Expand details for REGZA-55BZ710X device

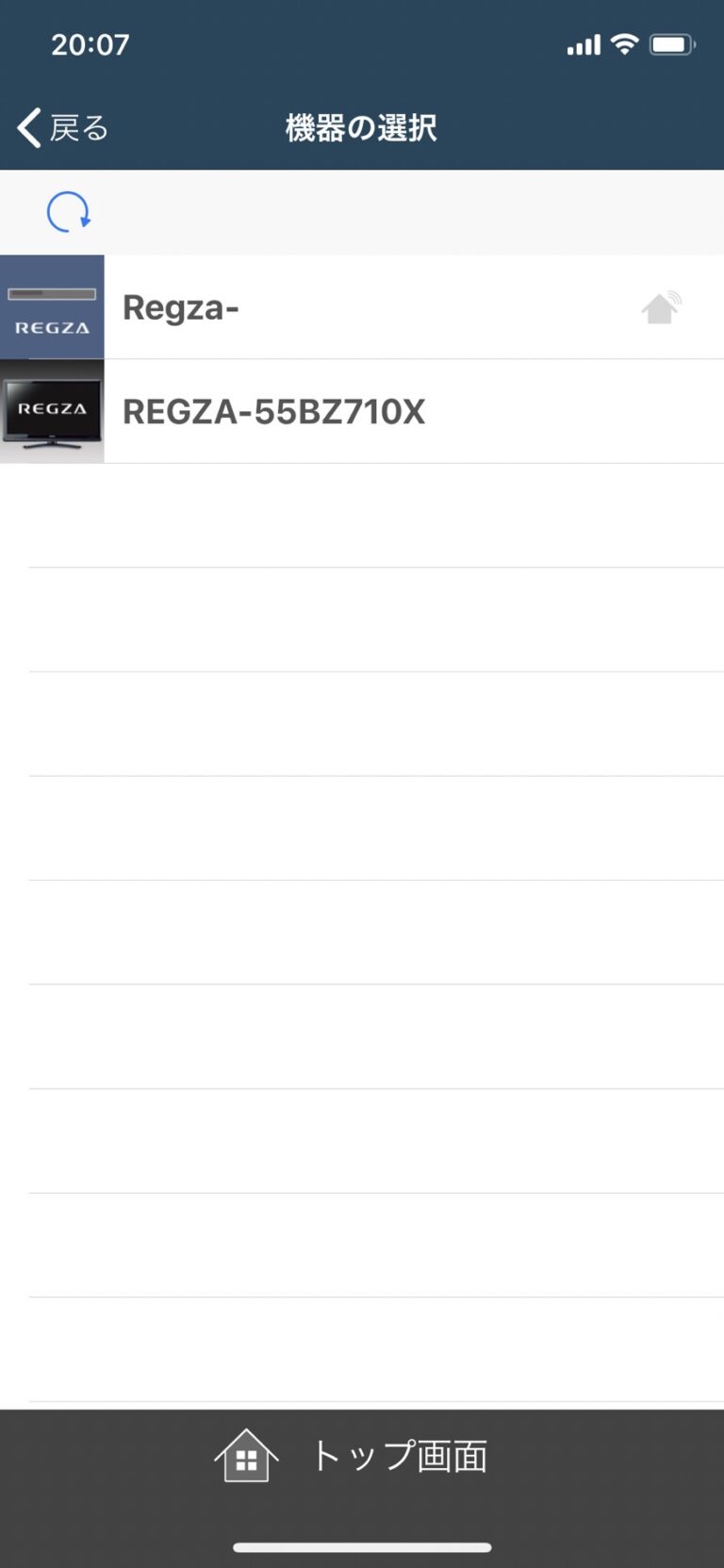point(362,412)
